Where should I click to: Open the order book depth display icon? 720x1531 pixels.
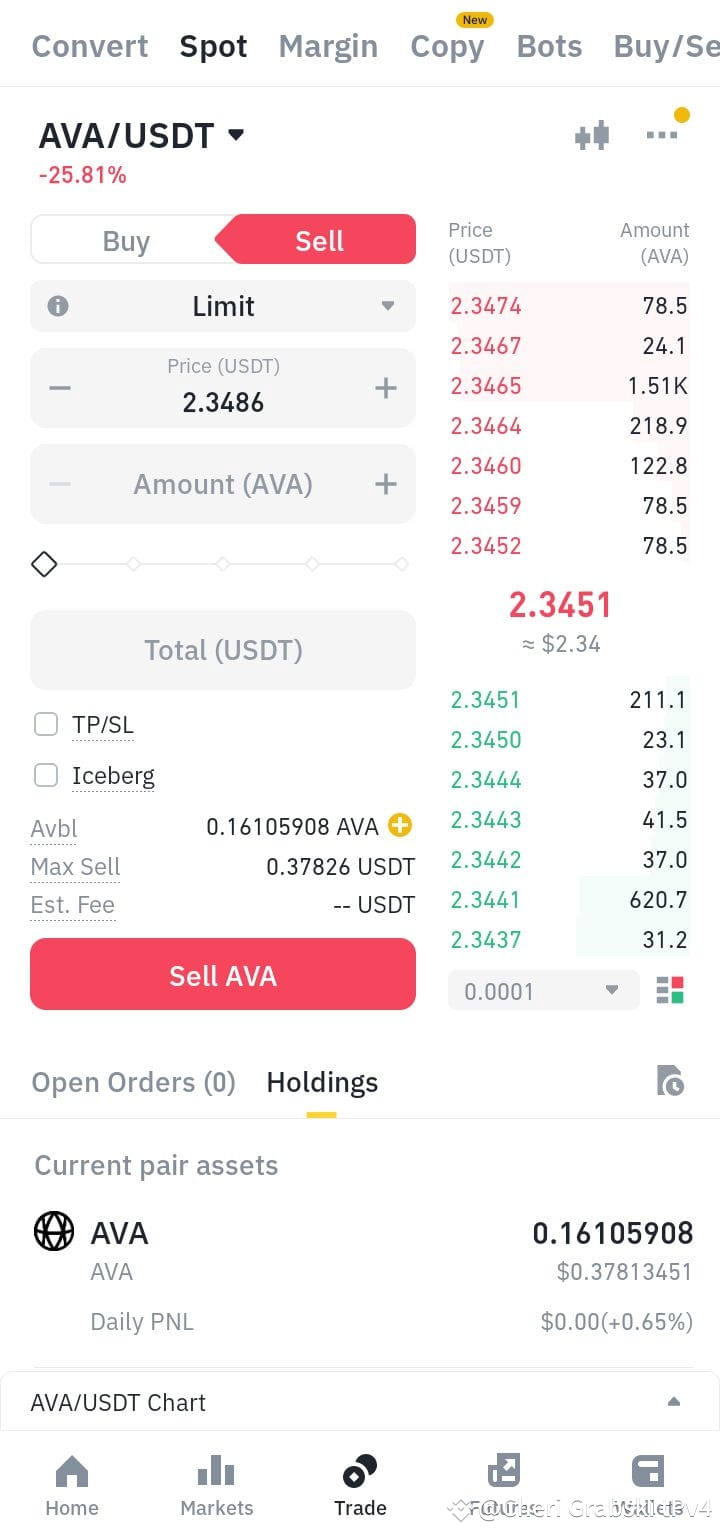click(668, 990)
